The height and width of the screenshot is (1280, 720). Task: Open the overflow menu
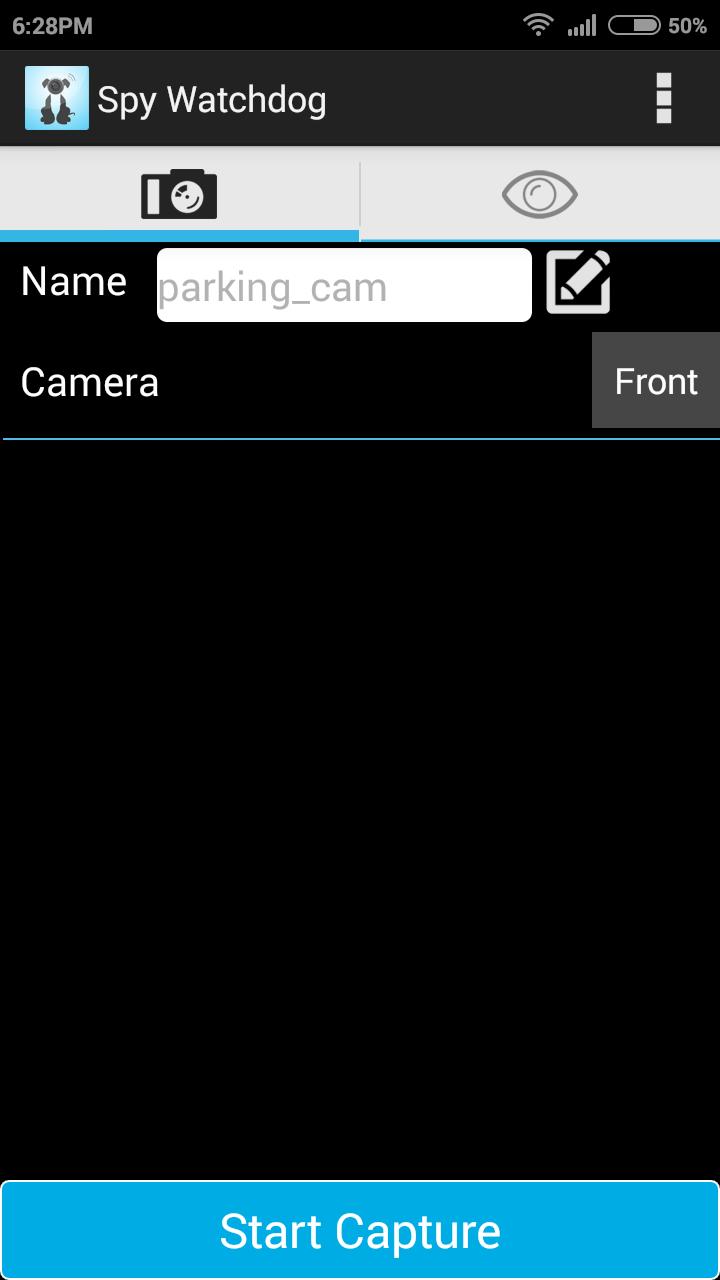click(x=663, y=98)
